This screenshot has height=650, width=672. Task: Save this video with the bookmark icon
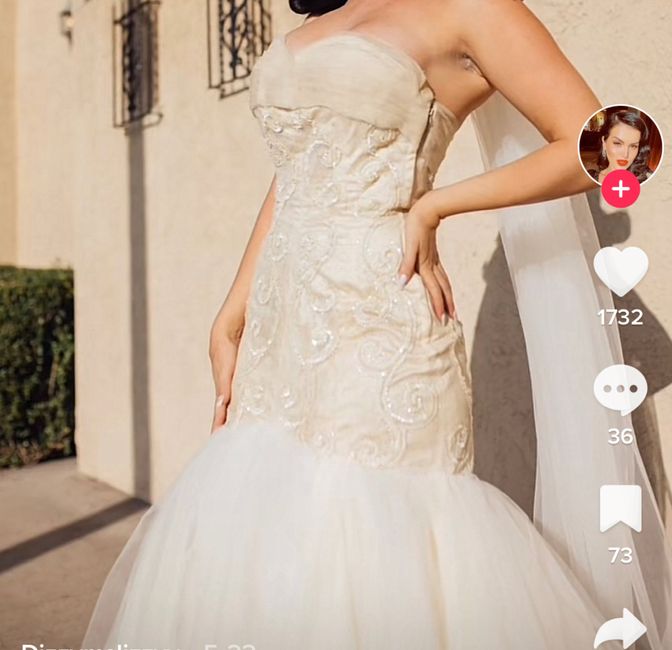[620, 508]
